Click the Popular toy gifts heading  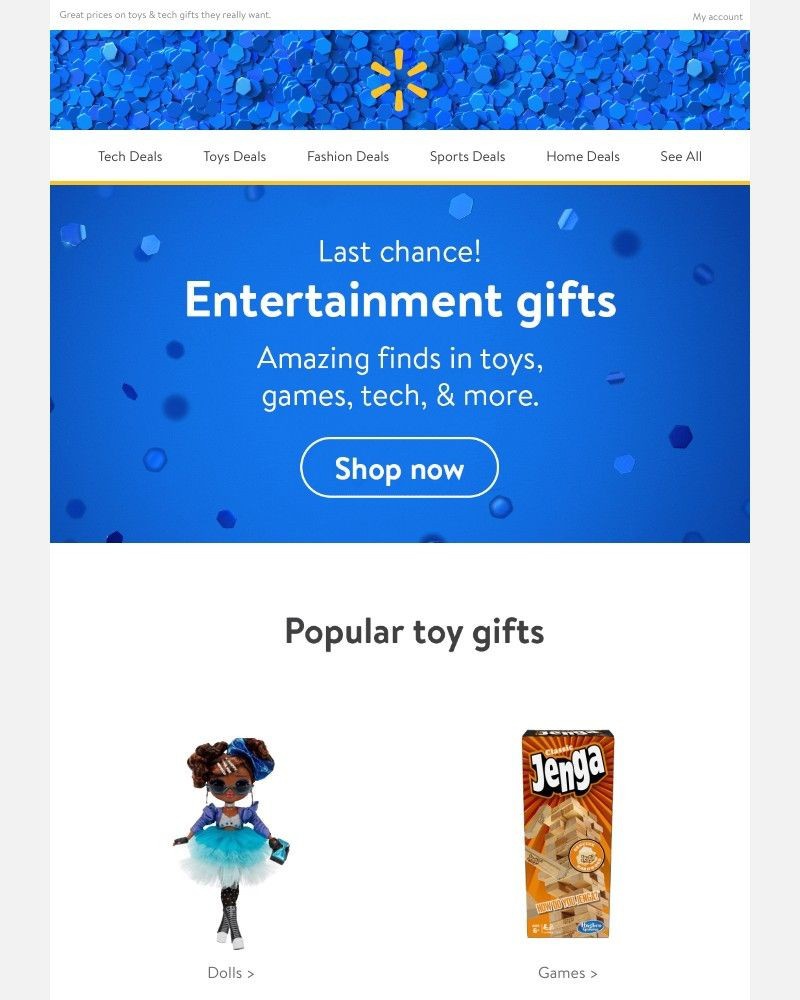point(414,631)
